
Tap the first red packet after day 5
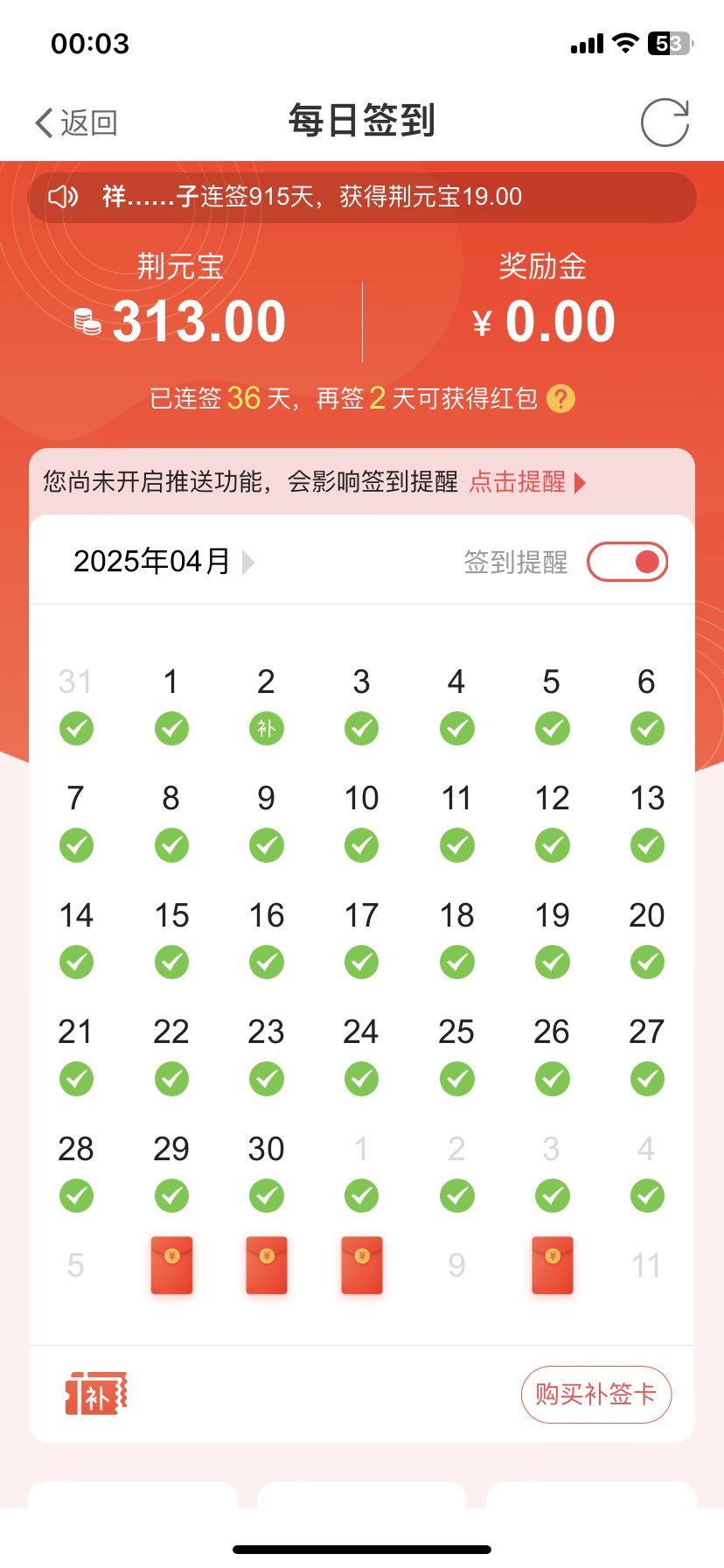171,1265
